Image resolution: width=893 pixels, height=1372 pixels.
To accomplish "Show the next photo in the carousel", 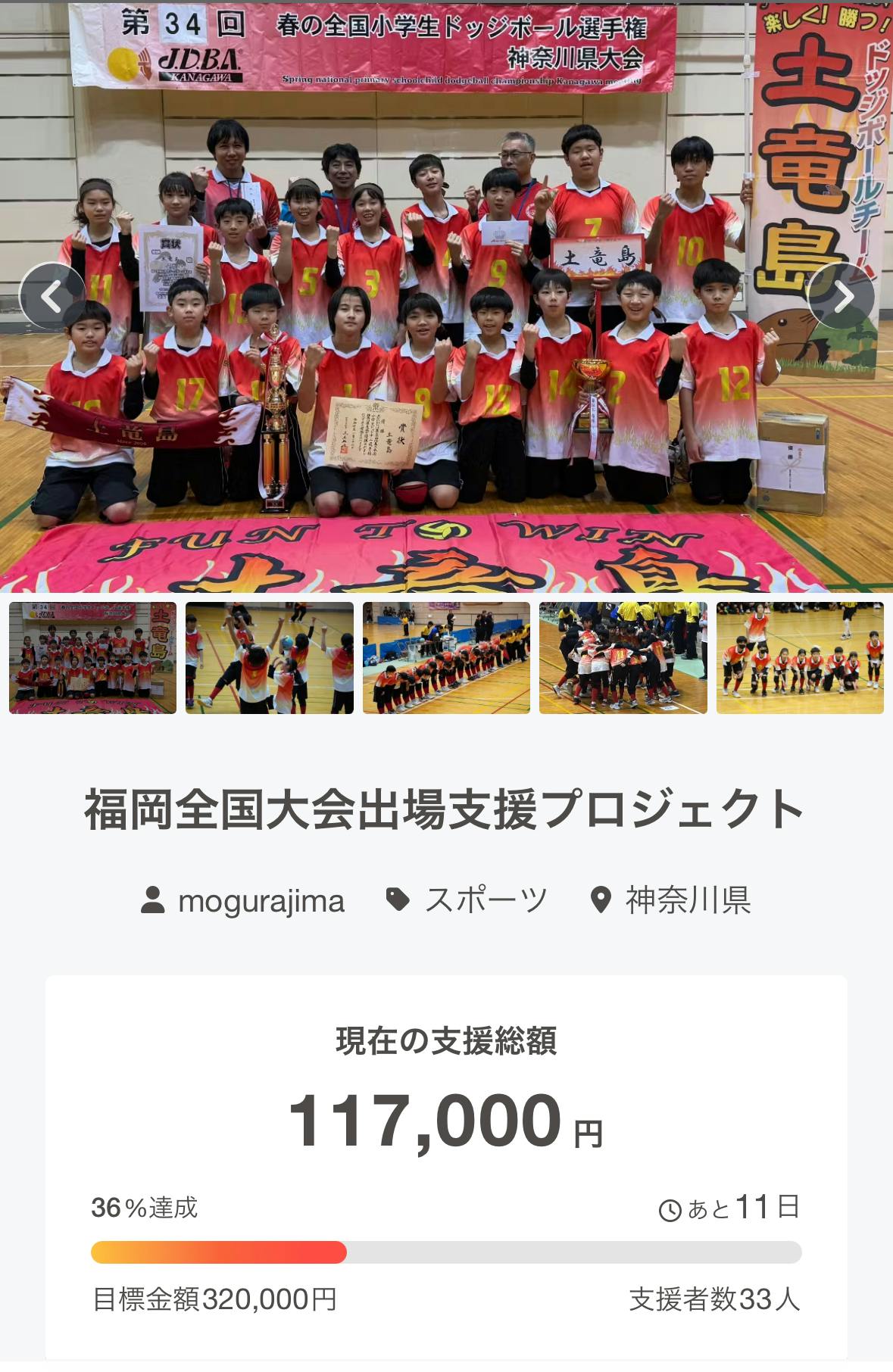I will click(841, 296).
